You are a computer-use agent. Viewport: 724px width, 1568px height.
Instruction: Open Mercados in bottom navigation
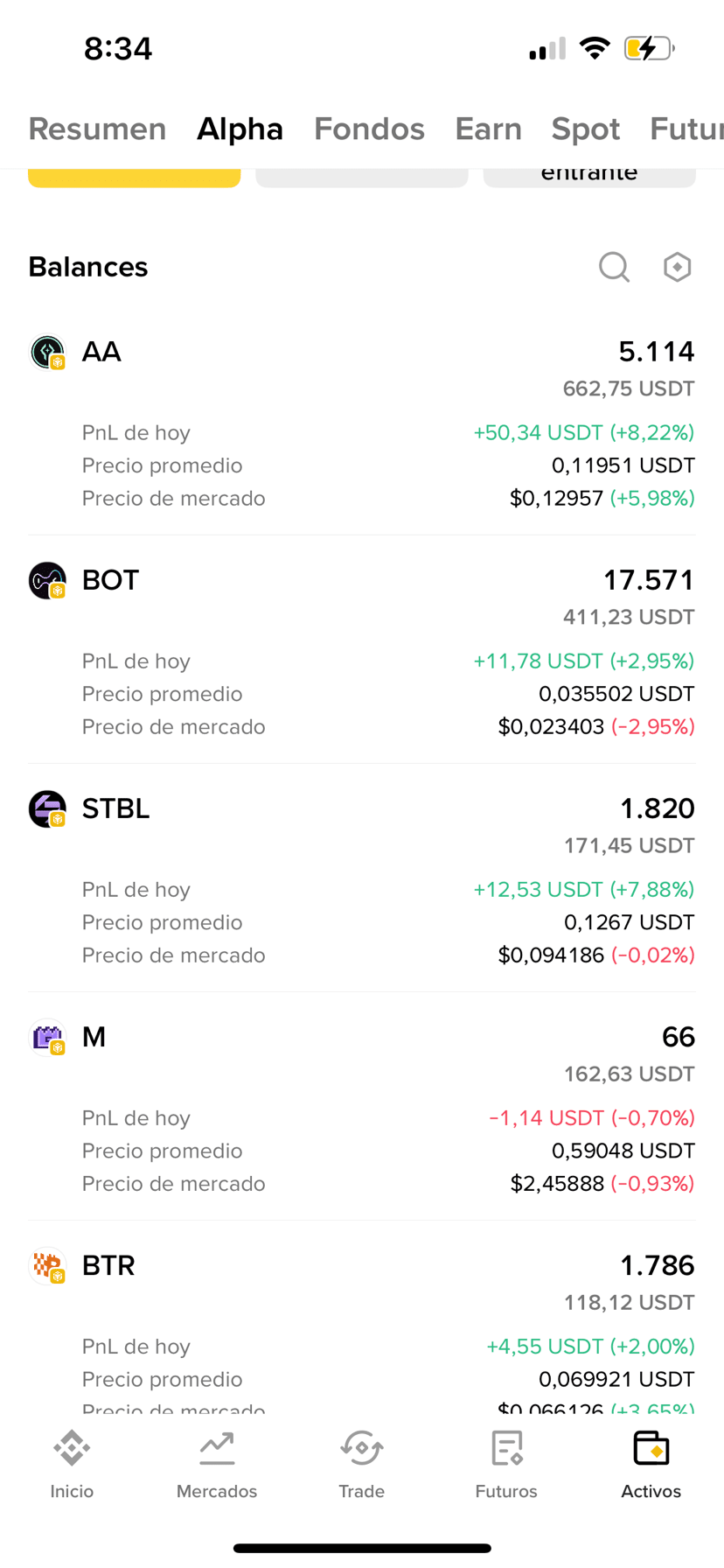[x=217, y=1465]
